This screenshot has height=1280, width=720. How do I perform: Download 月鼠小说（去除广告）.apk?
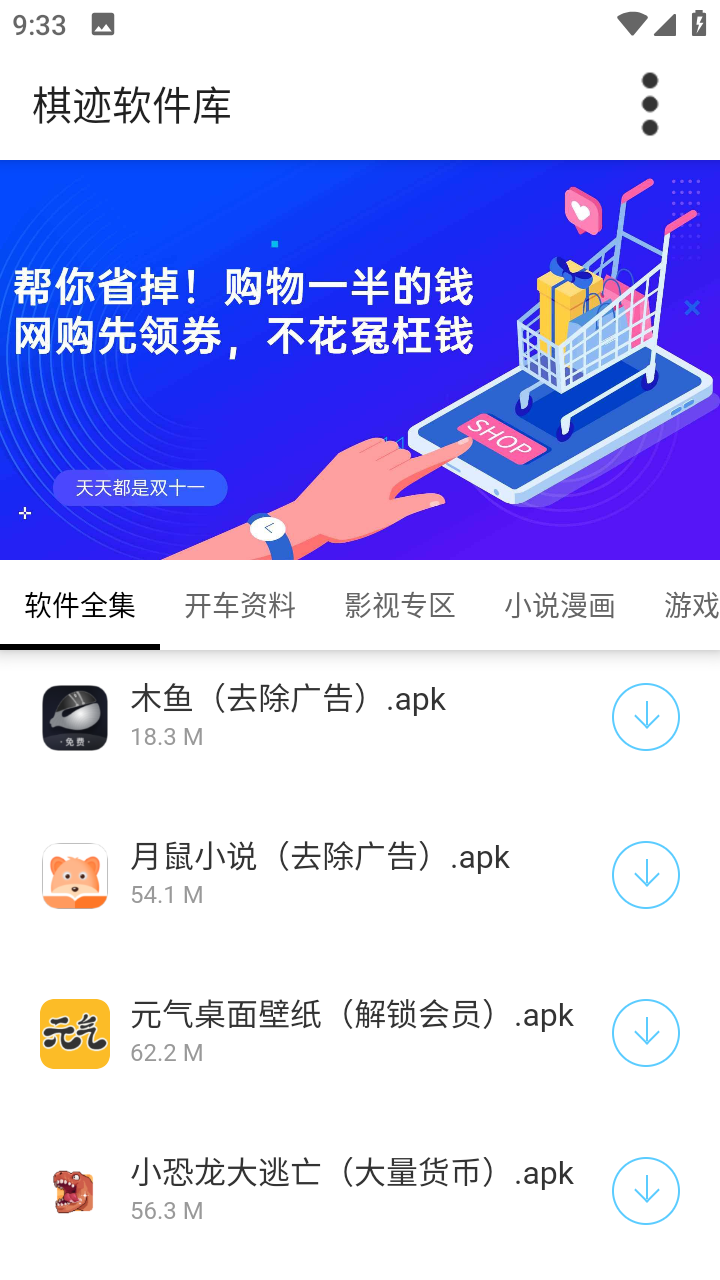646,875
